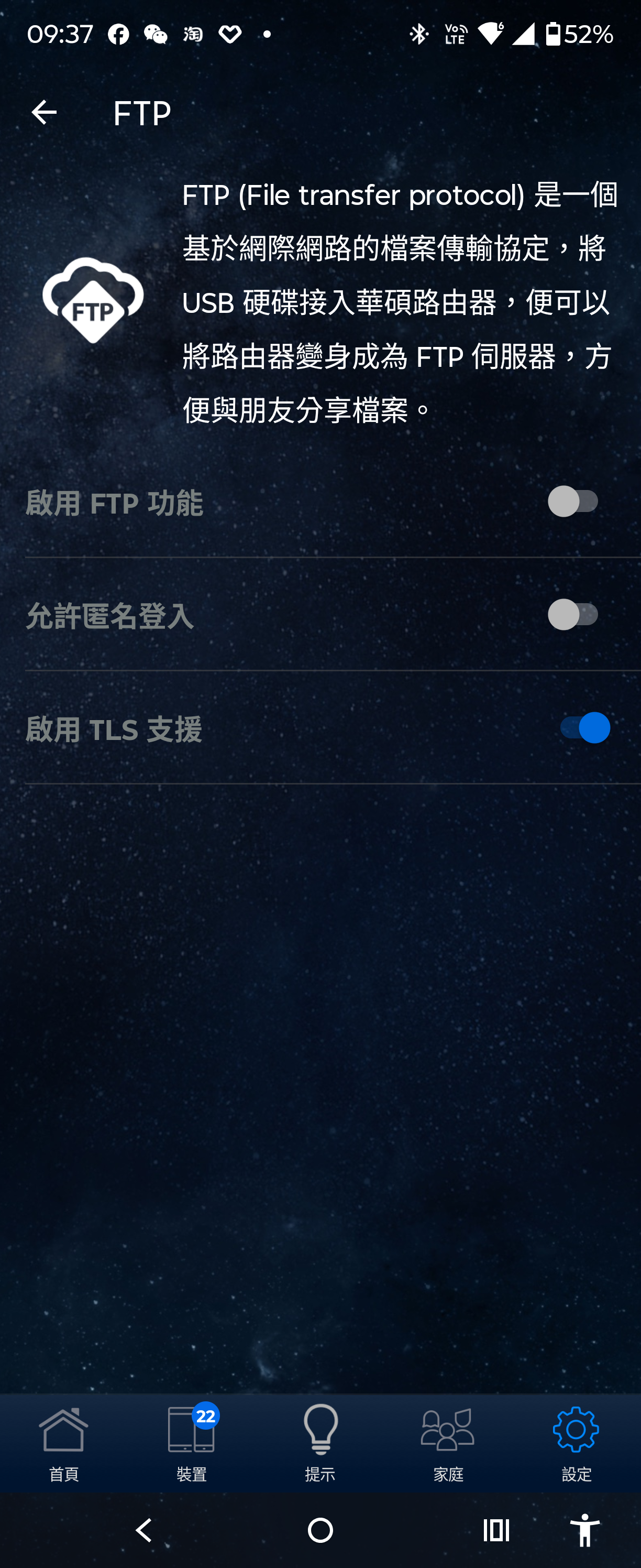Tap the accessibility icon in navigation bar

pyautogui.click(x=585, y=1529)
